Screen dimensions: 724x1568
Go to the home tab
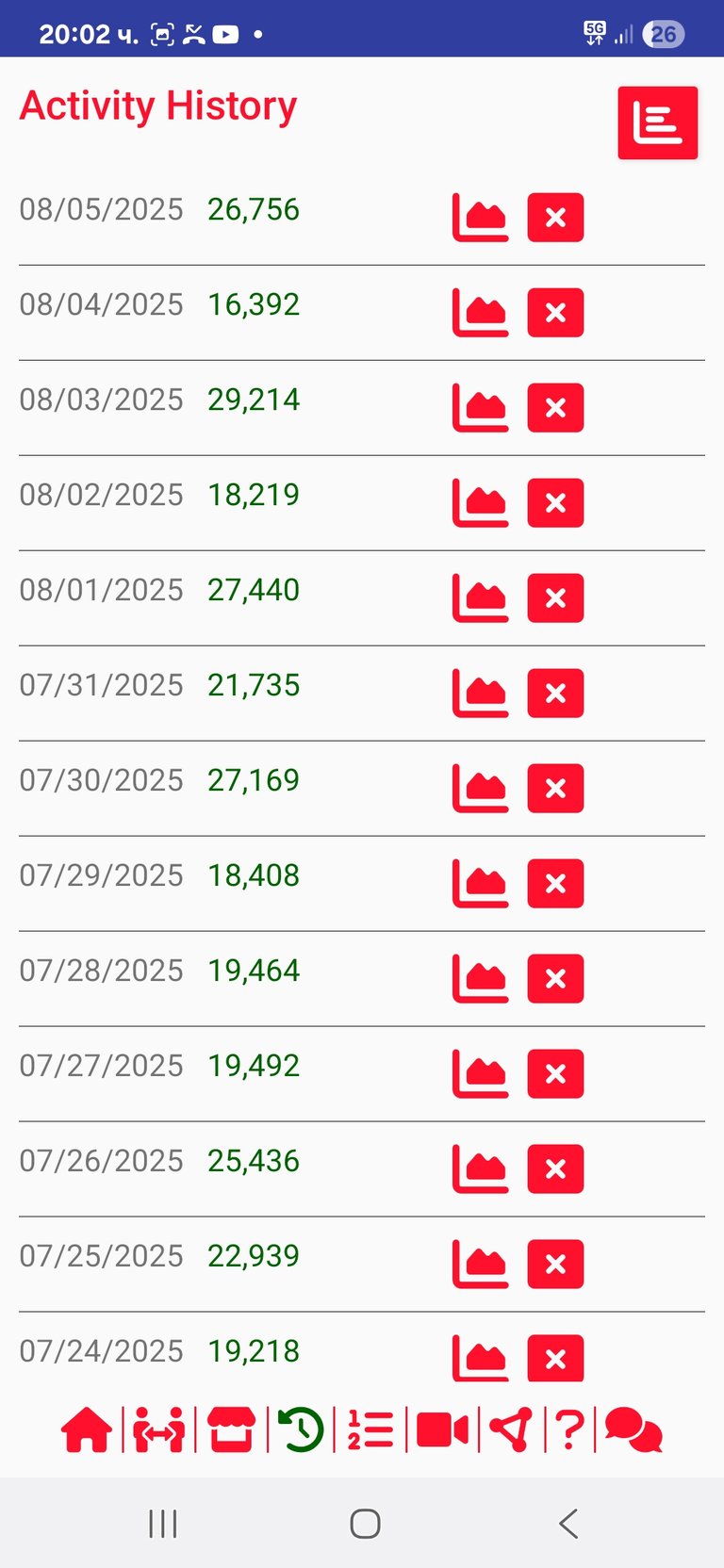[87, 1429]
